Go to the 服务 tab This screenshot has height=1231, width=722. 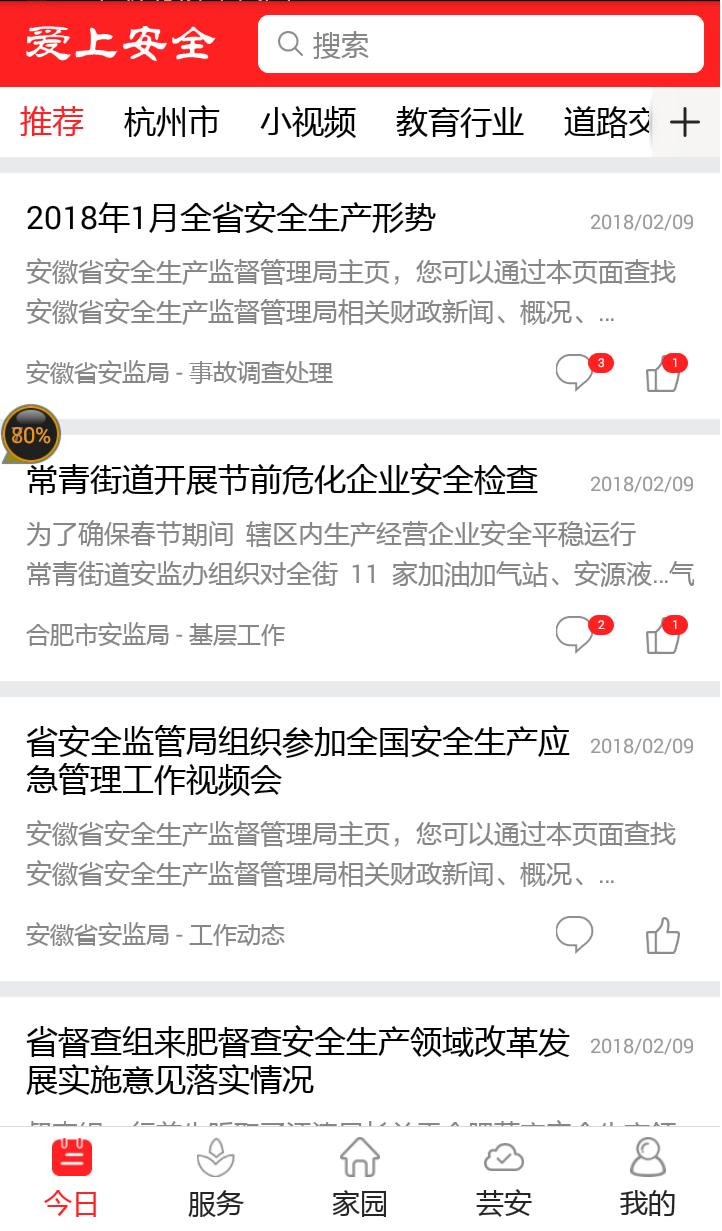(215, 1179)
